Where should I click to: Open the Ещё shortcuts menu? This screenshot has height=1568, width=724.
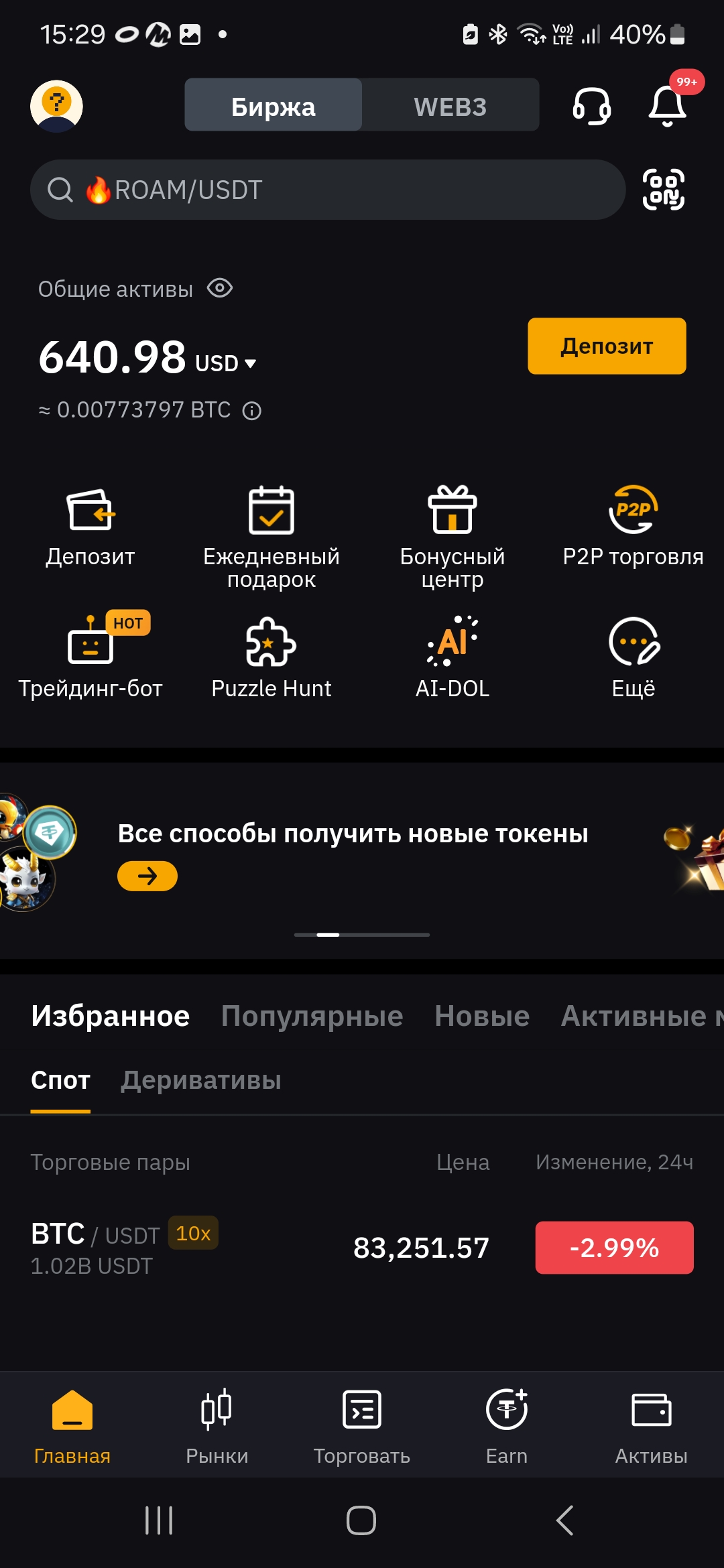pyautogui.click(x=633, y=657)
